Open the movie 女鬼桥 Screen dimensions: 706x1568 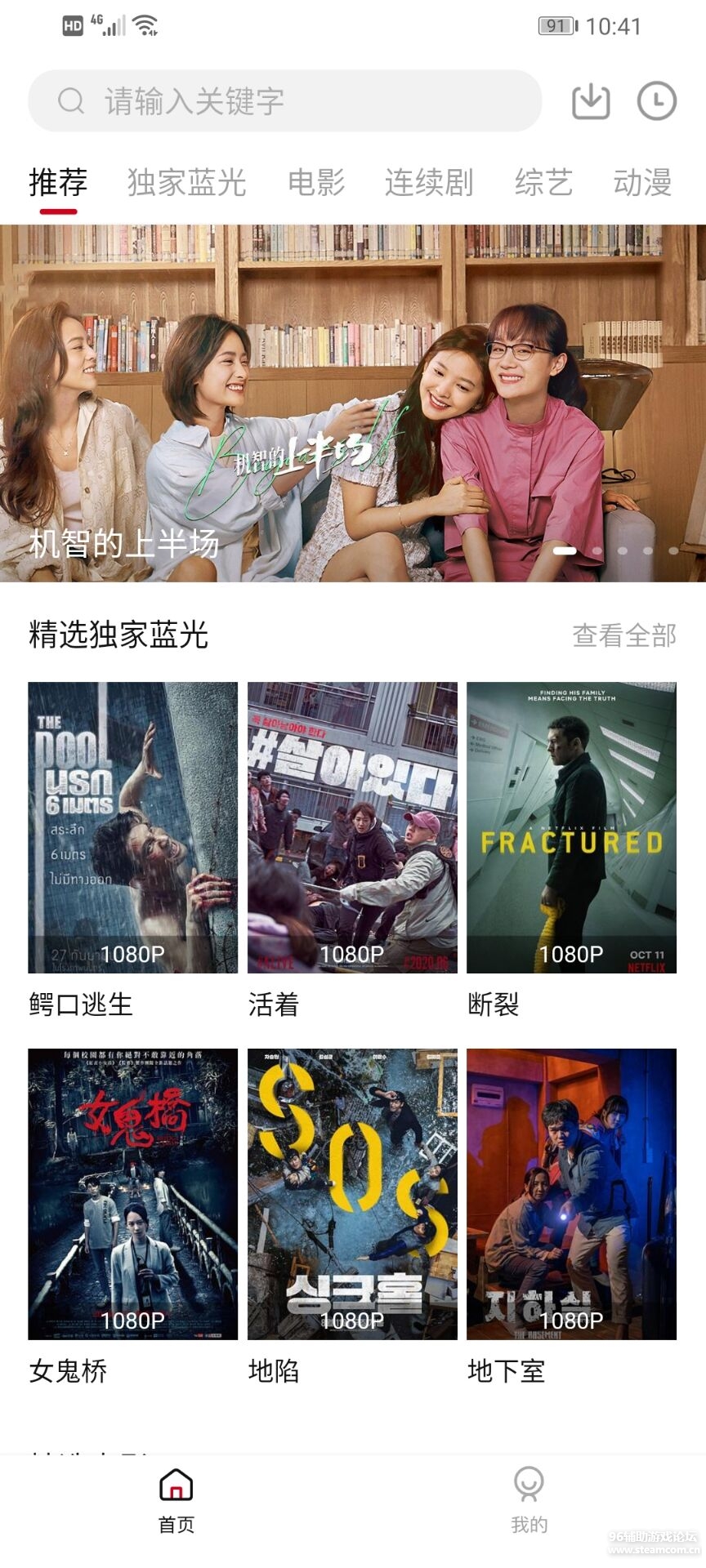pyautogui.click(x=132, y=1194)
